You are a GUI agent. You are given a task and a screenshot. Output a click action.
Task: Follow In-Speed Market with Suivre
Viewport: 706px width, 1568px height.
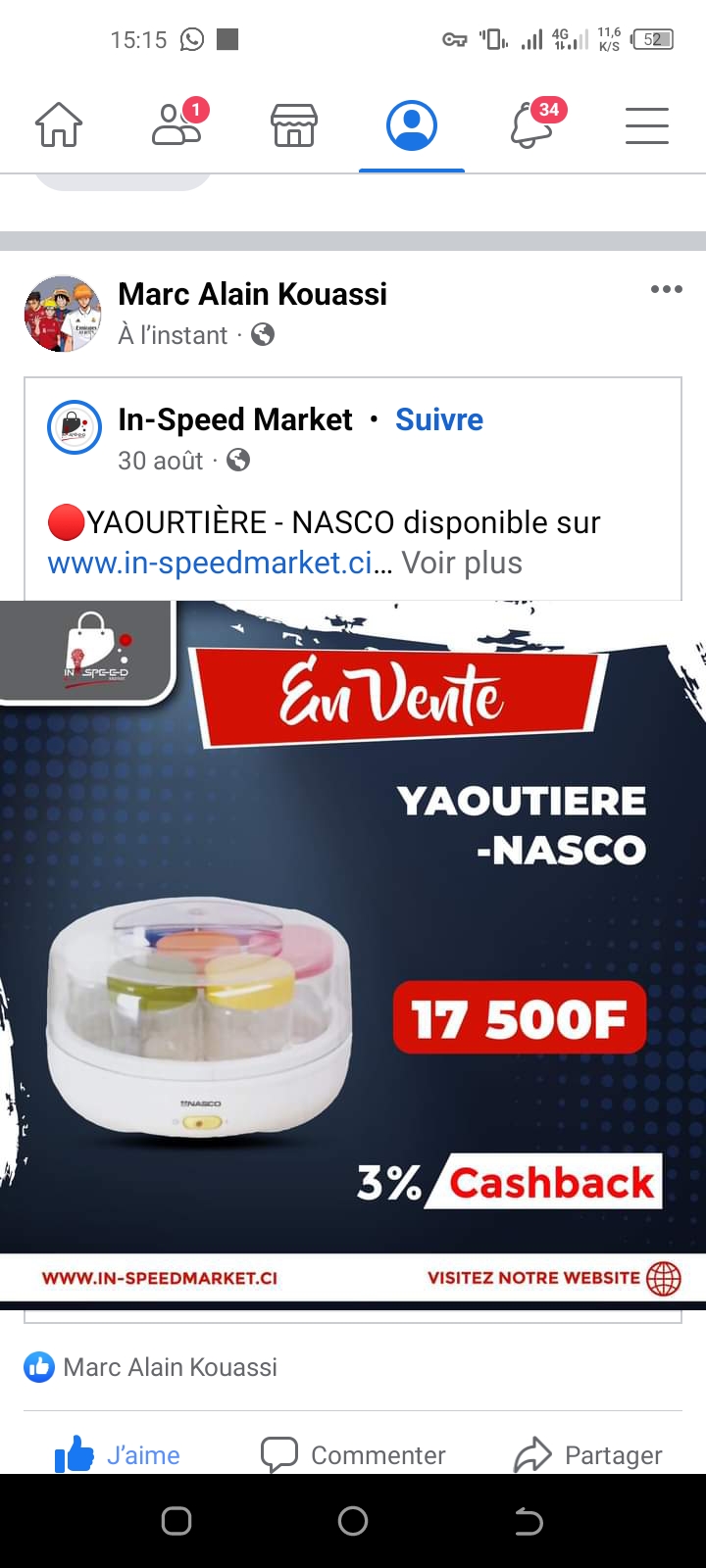click(438, 419)
